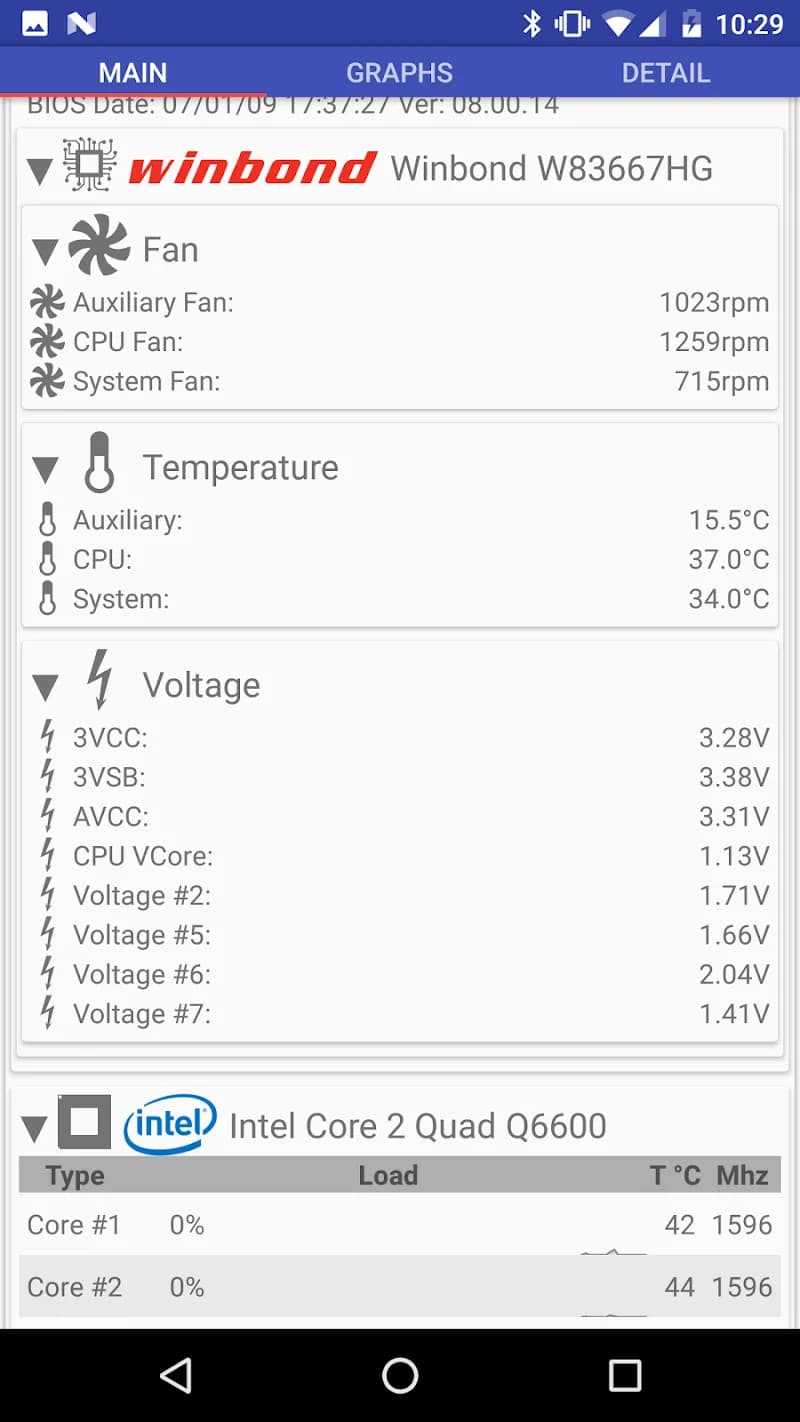800x1422 pixels.
Task: Click the fan icon next to Auxiliary Fan
Action: coord(46,301)
